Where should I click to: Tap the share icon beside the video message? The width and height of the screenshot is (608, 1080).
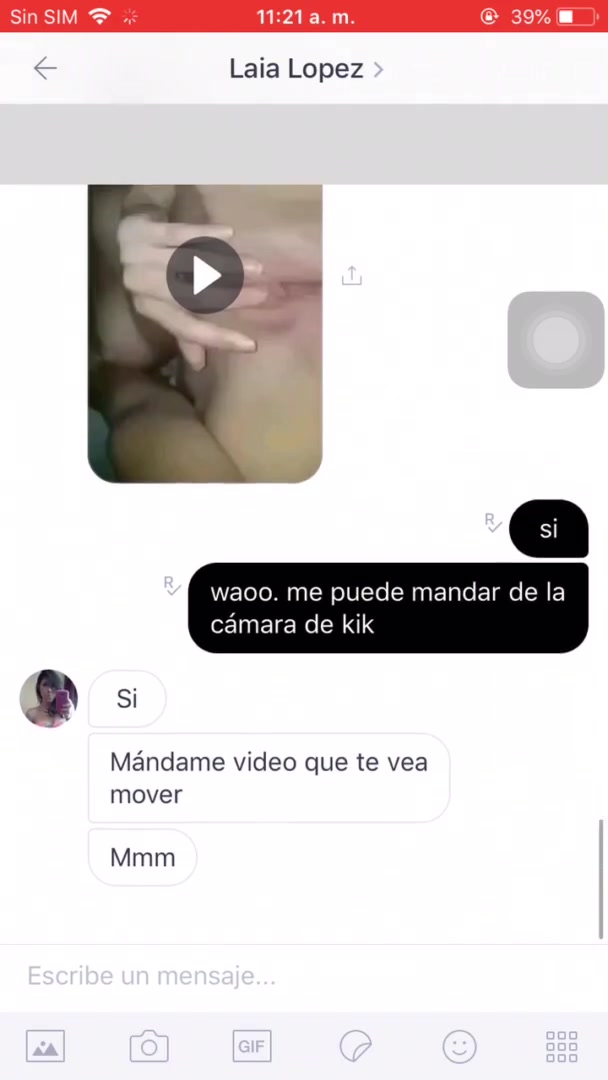click(x=351, y=276)
